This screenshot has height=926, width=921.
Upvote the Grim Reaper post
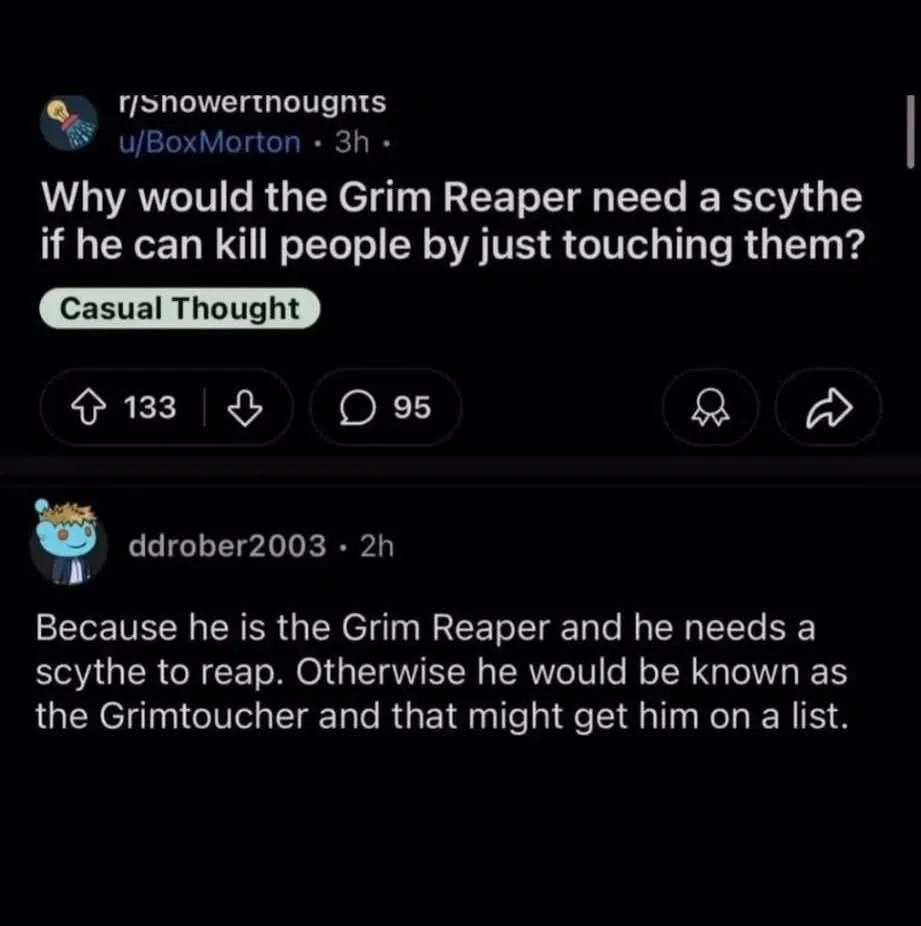pyautogui.click(x=89, y=408)
